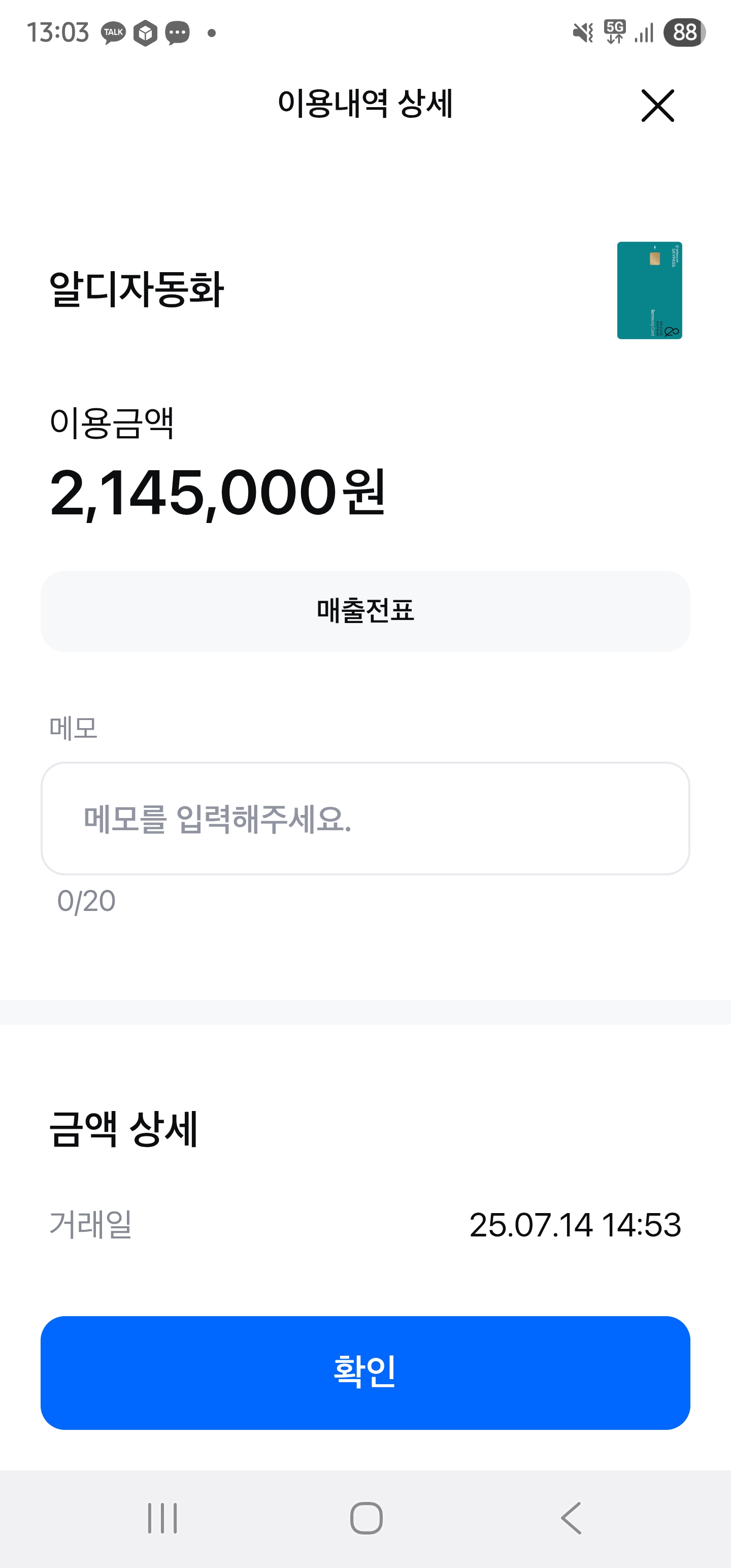Image resolution: width=731 pixels, height=1568 pixels.
Task: Tap the mute sound icon in status bar
Action: point(582,34)
